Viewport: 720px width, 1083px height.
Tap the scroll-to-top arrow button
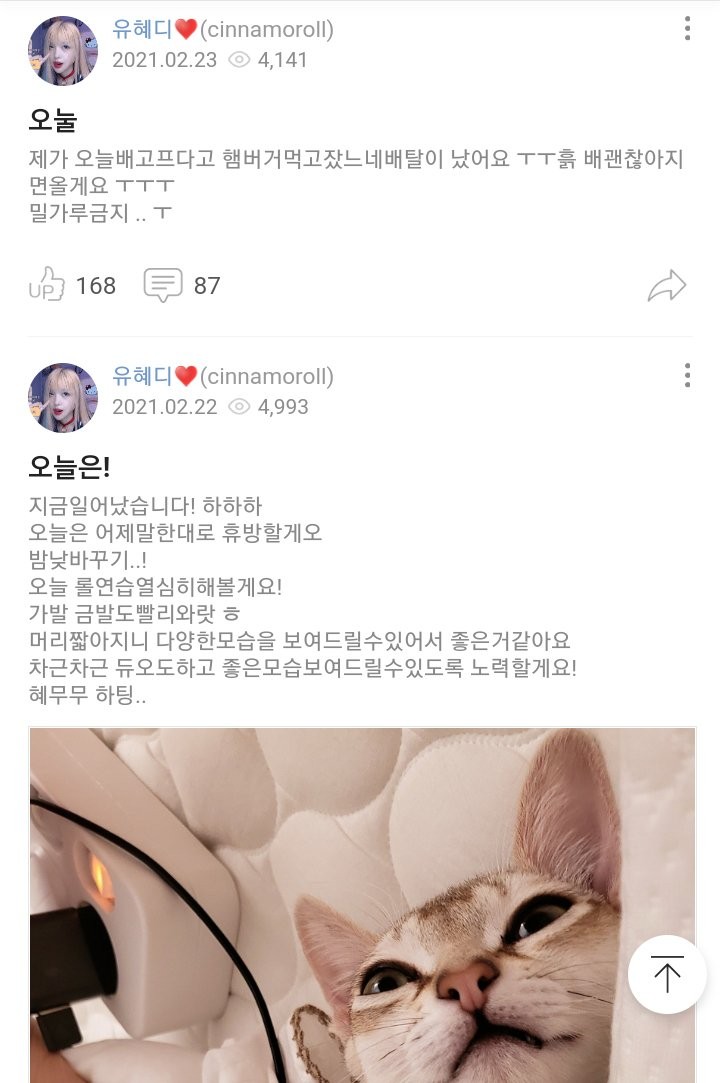[667, 974]
